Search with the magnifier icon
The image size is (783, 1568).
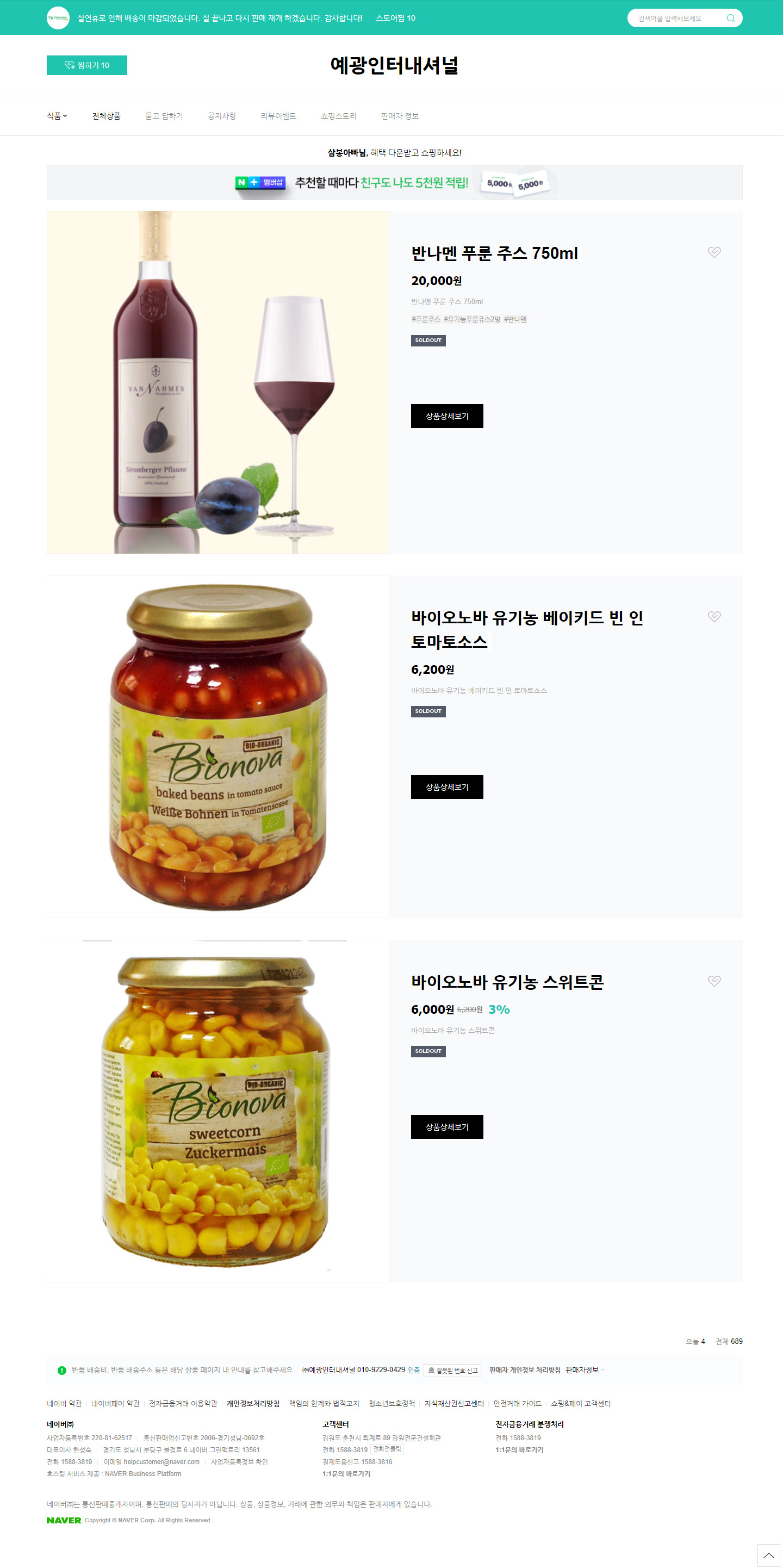731,18
